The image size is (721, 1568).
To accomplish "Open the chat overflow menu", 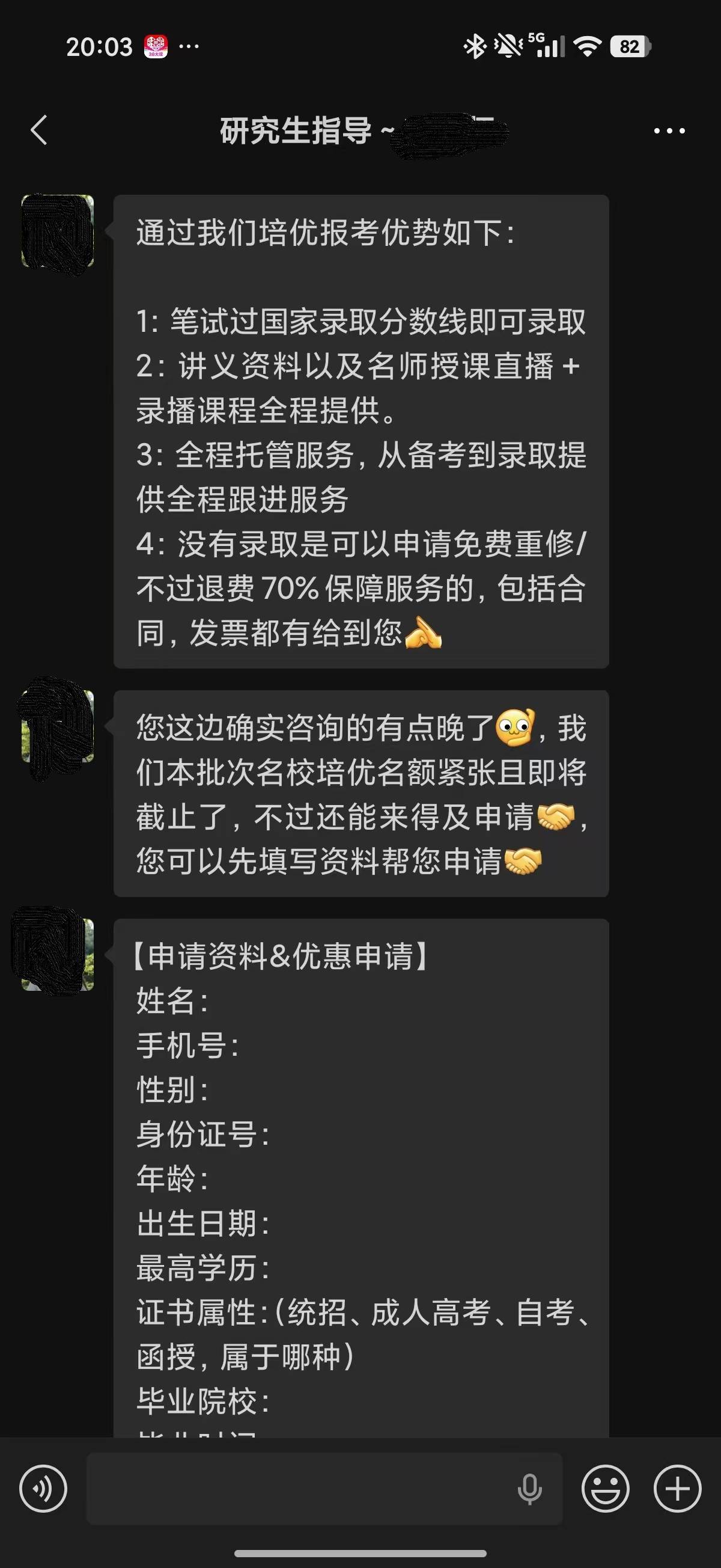I will [669, 130].
